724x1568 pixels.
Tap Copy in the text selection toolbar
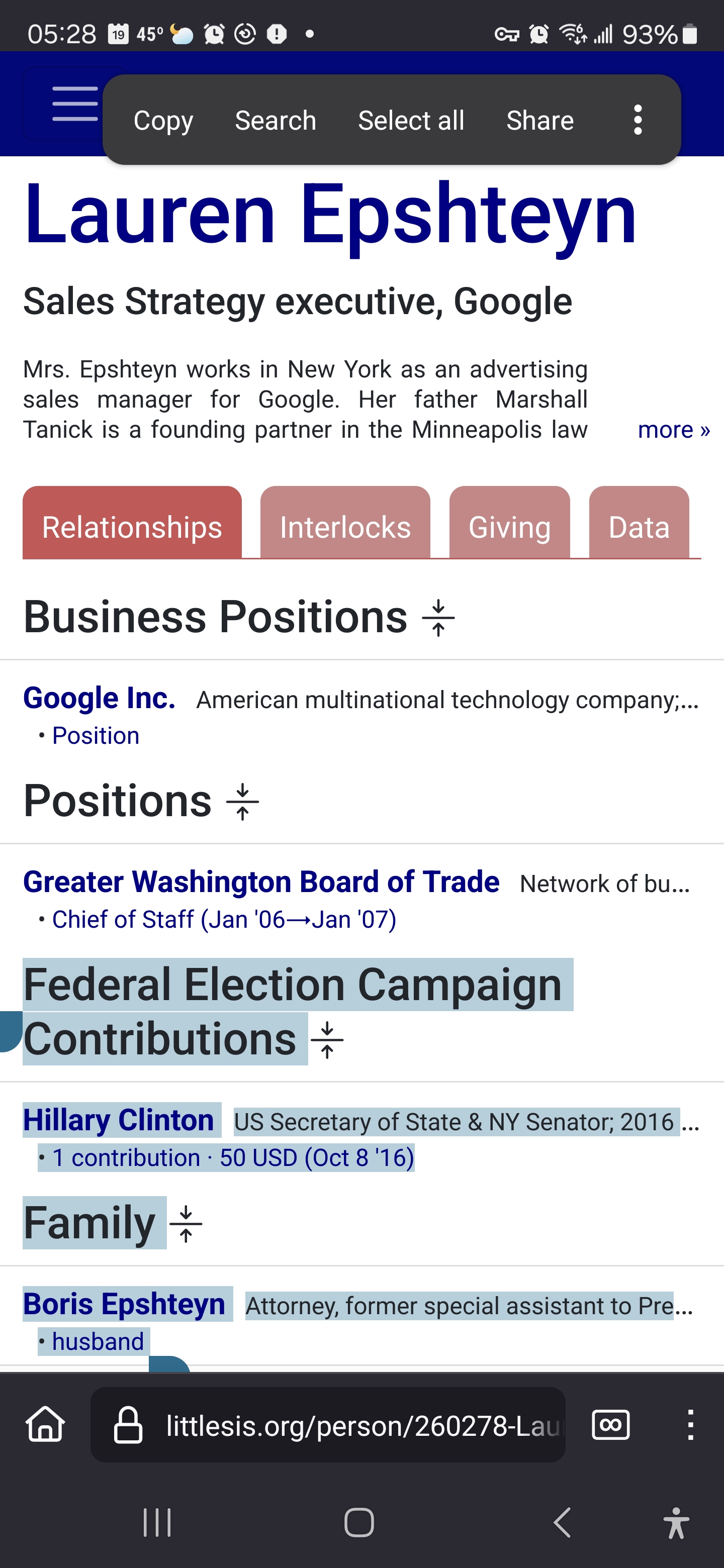[x=163, y=120]
